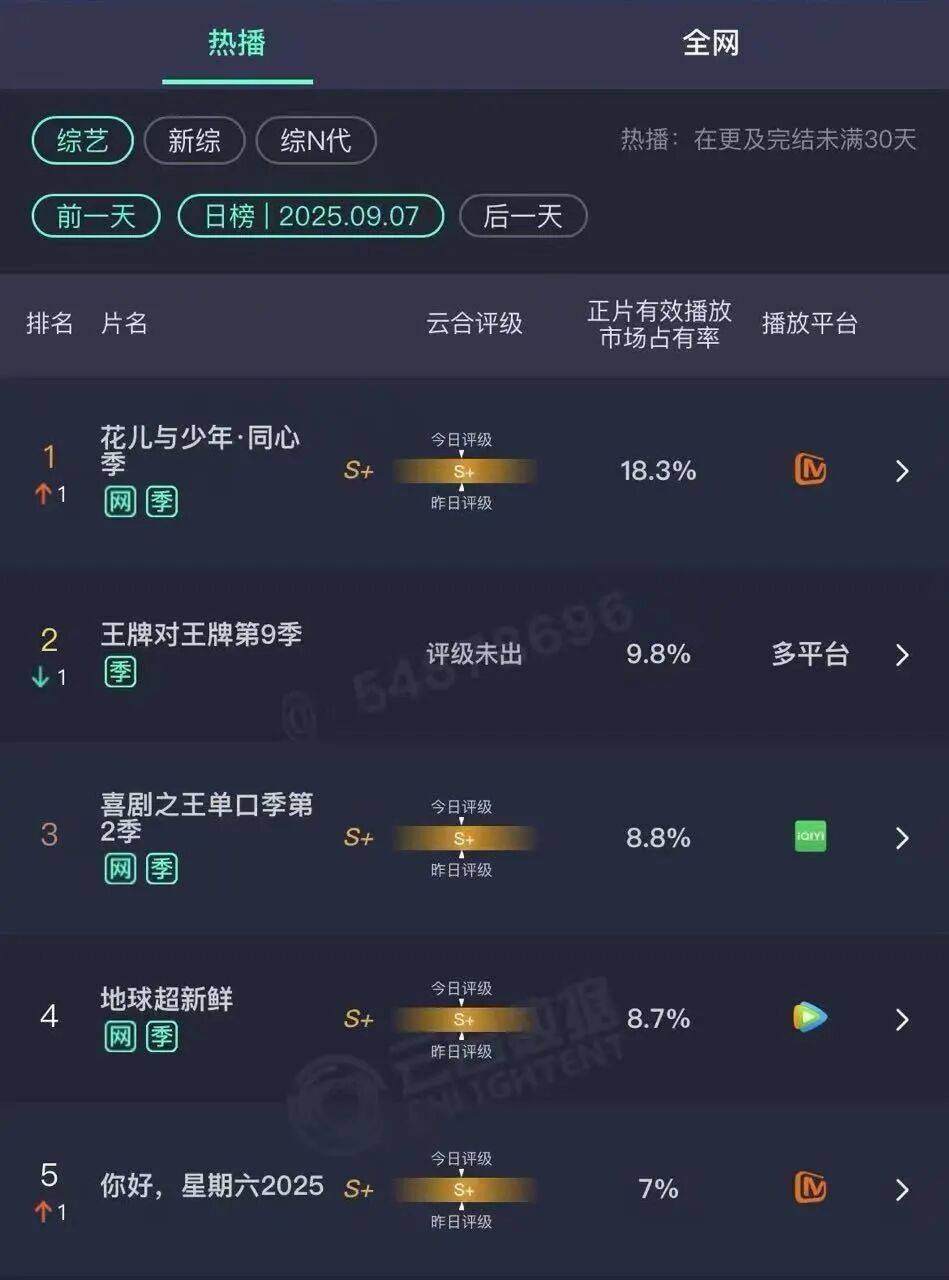The width and height of the screenshot is (949, 1280).
Task: Enable the 综N代 filter
Action: pos(316,140)
